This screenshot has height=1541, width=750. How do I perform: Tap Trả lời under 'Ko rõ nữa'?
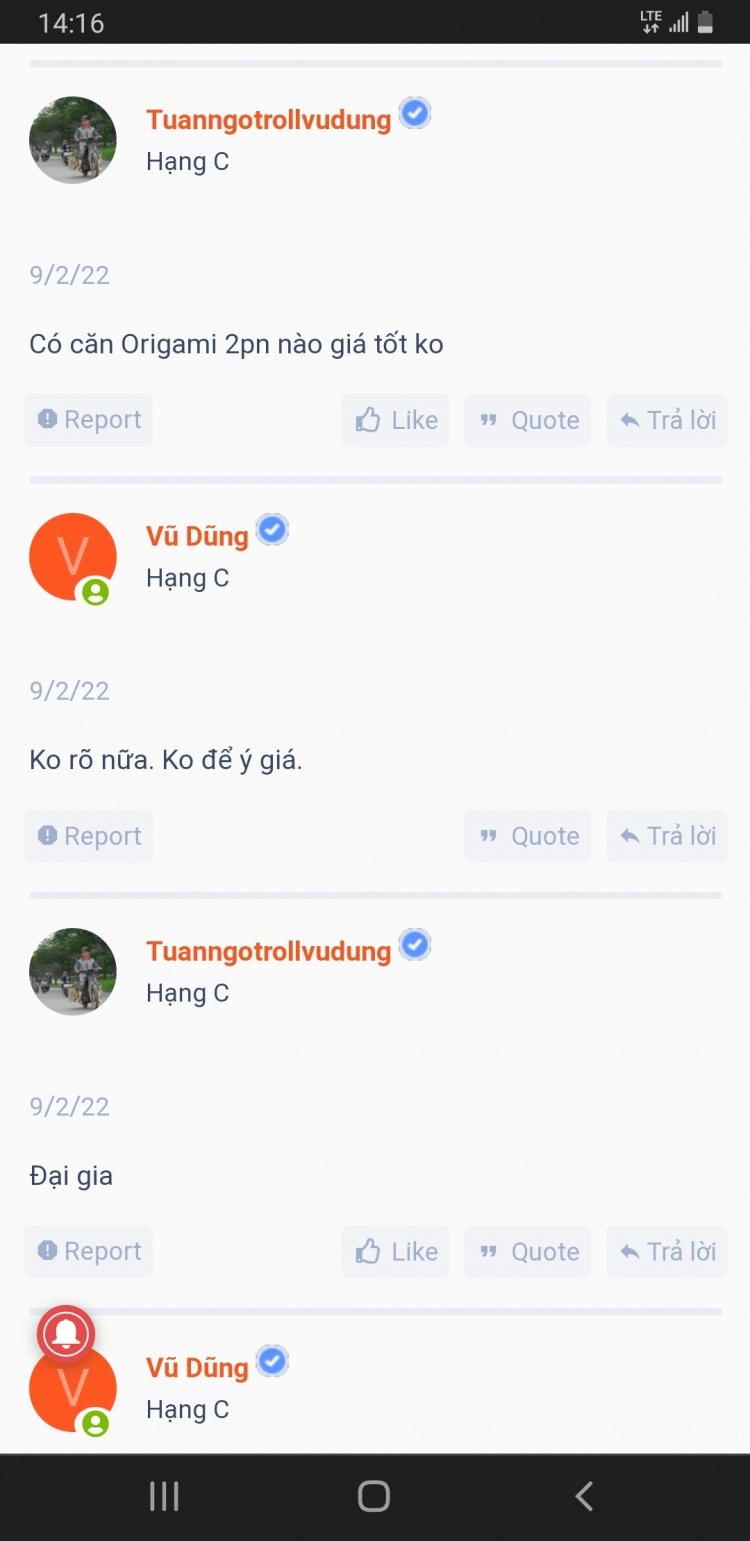point(667,836)
